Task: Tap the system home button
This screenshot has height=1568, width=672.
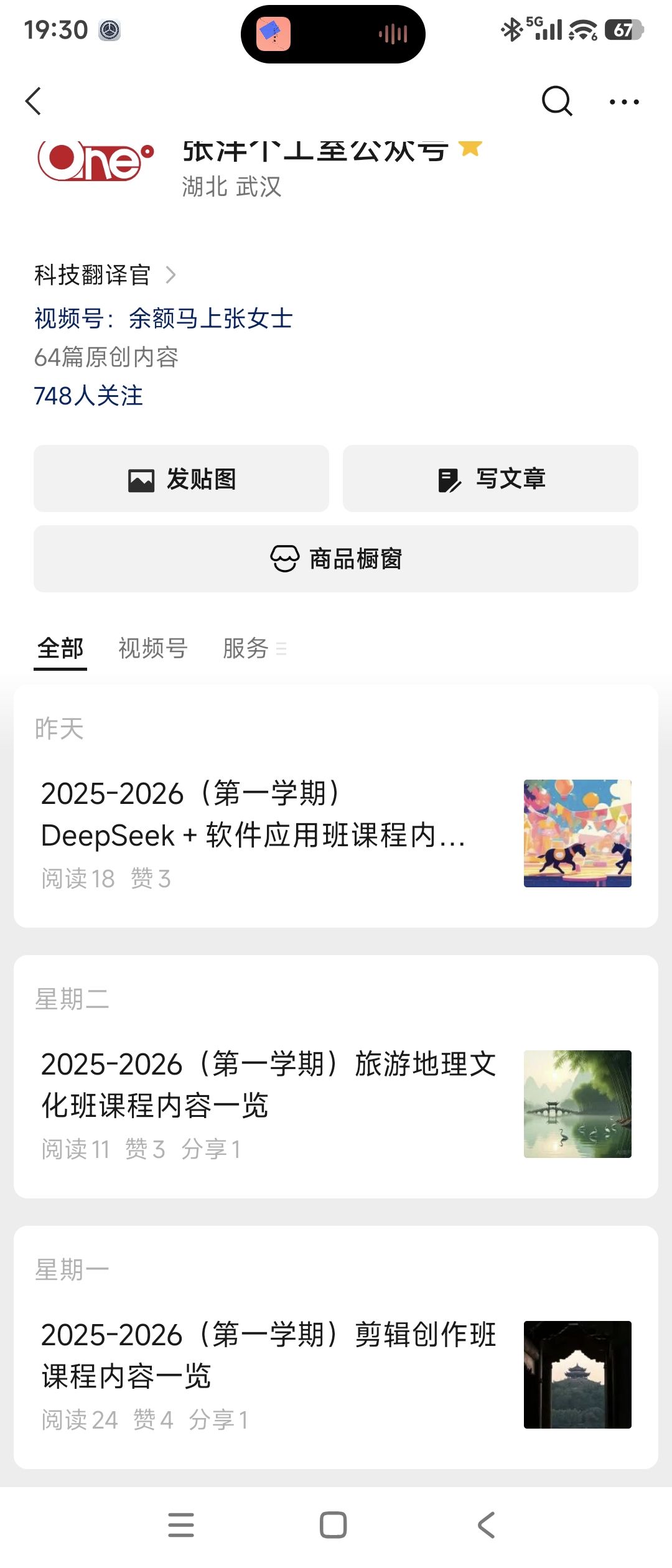Action: click(x=334, y=1525)
